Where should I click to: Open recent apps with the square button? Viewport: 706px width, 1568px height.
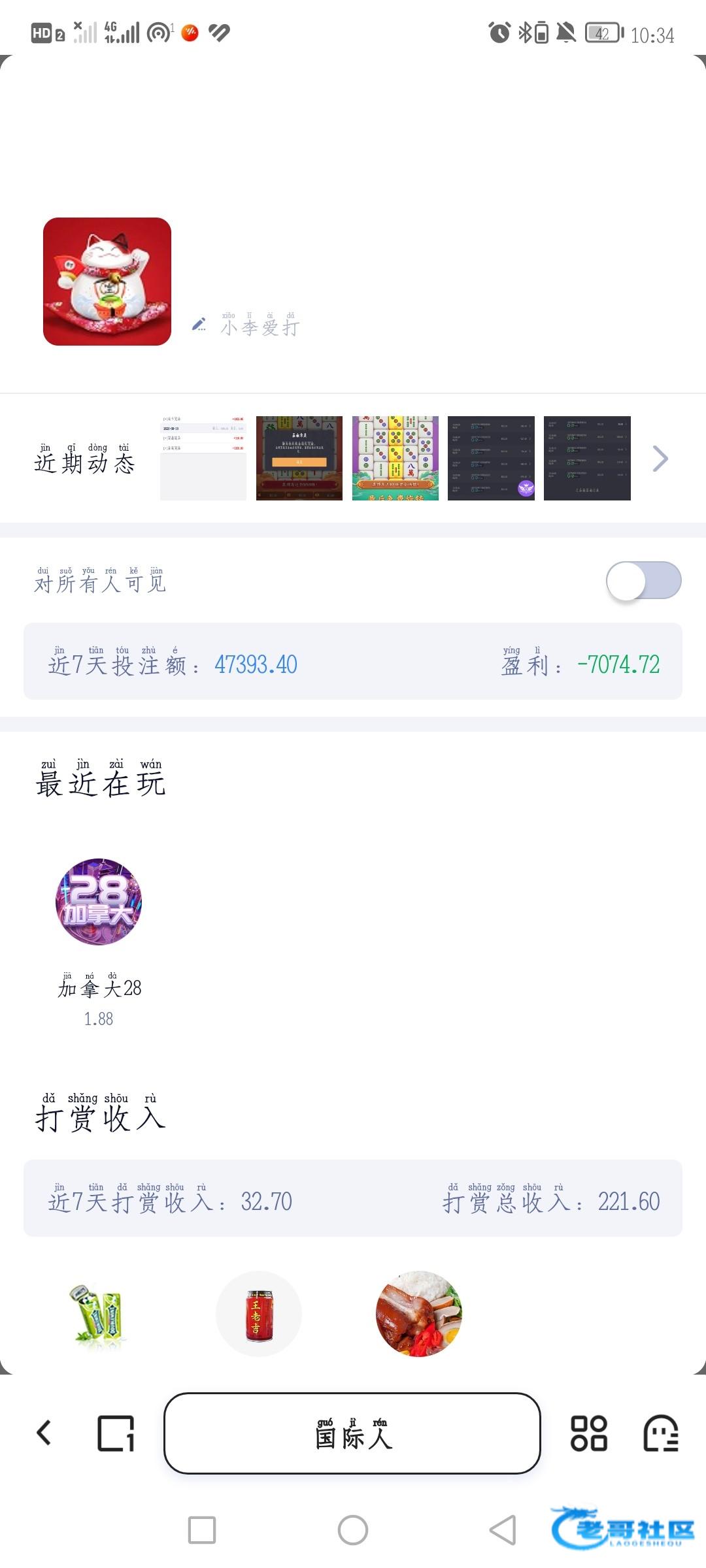click(202, 1530)
